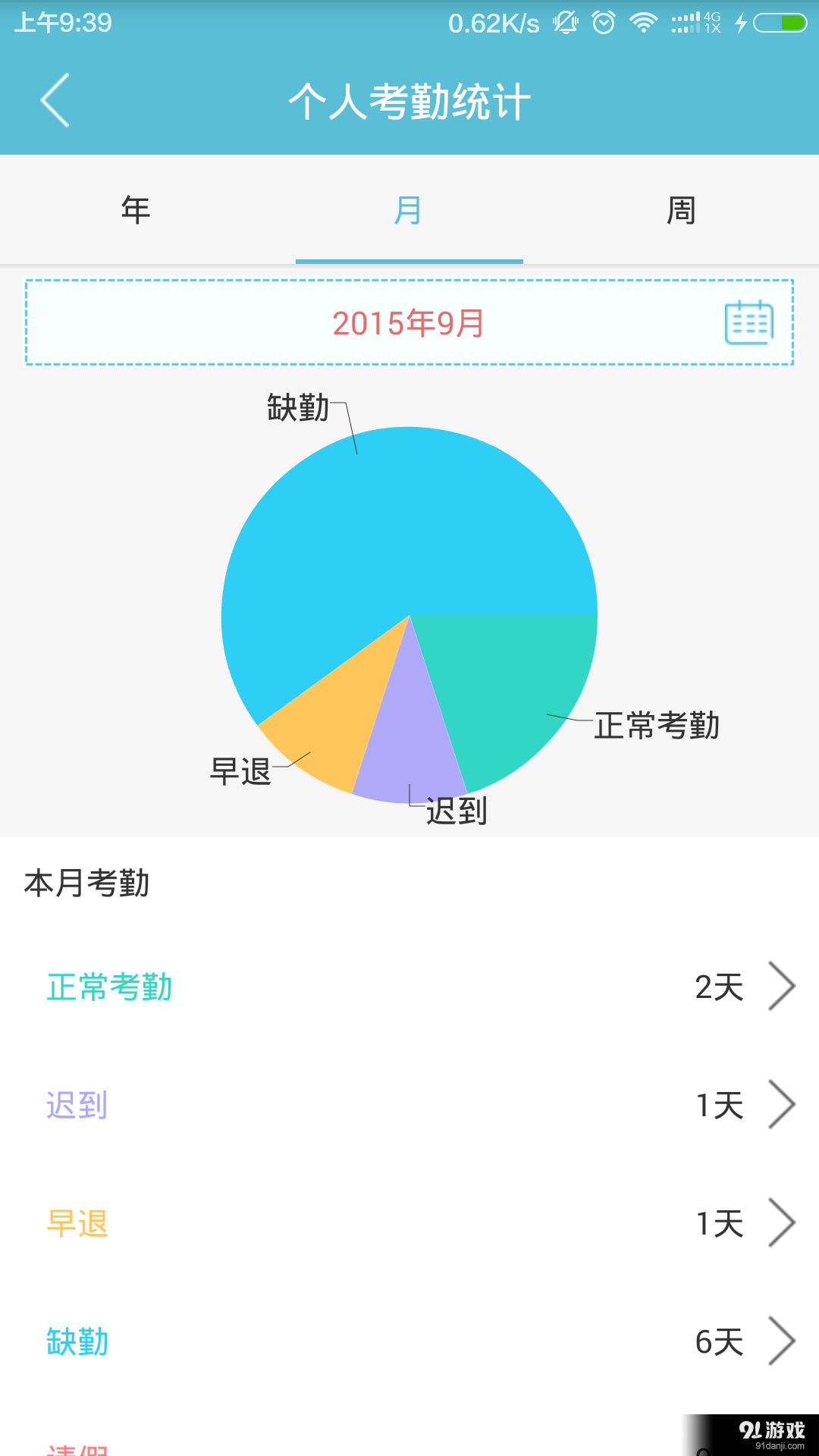
Task: Tap the vibrate mode status icon
Action: (565, 23)
